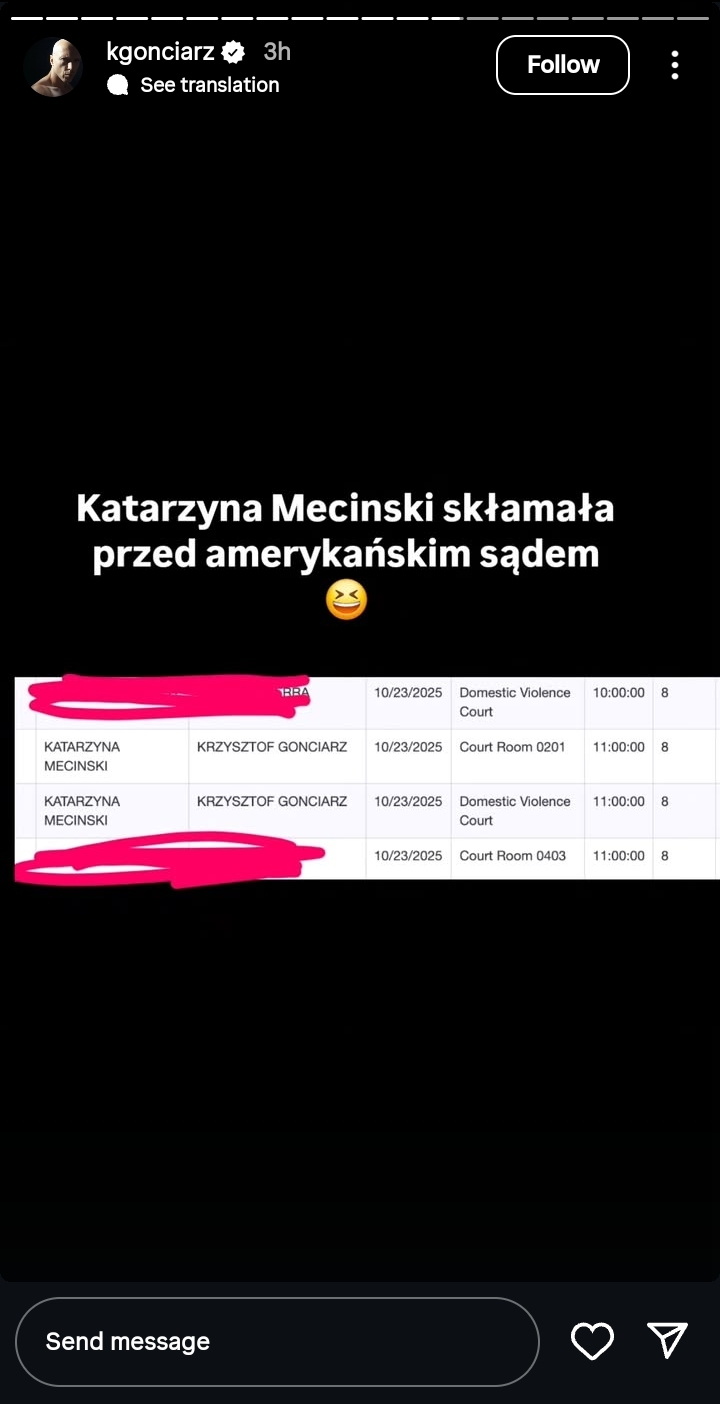The image size is (720, 1404).
Task: Open the kgonciarz username link
Action: point(160,52)
